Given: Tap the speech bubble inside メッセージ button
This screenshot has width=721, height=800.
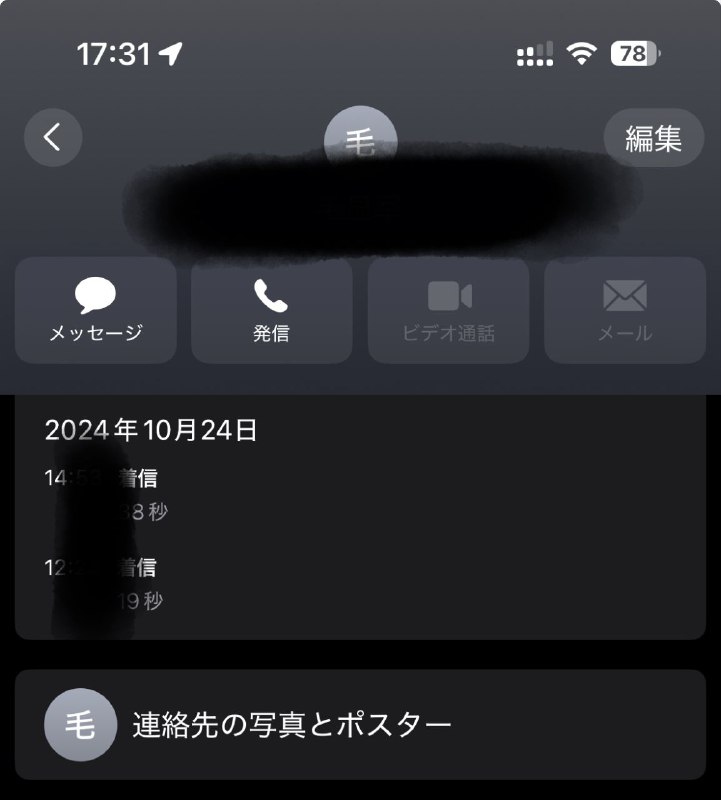Looking at the screenshot, I should coord(95,296).
